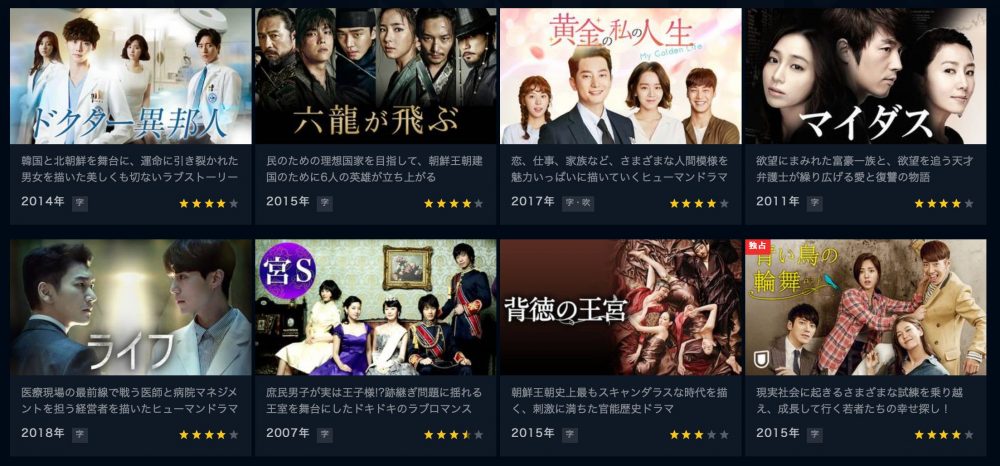View the 青い鳥の輪舞 drama card
Screen dimensions: 1000x466
pyautogui.click(x=866, y=307)
